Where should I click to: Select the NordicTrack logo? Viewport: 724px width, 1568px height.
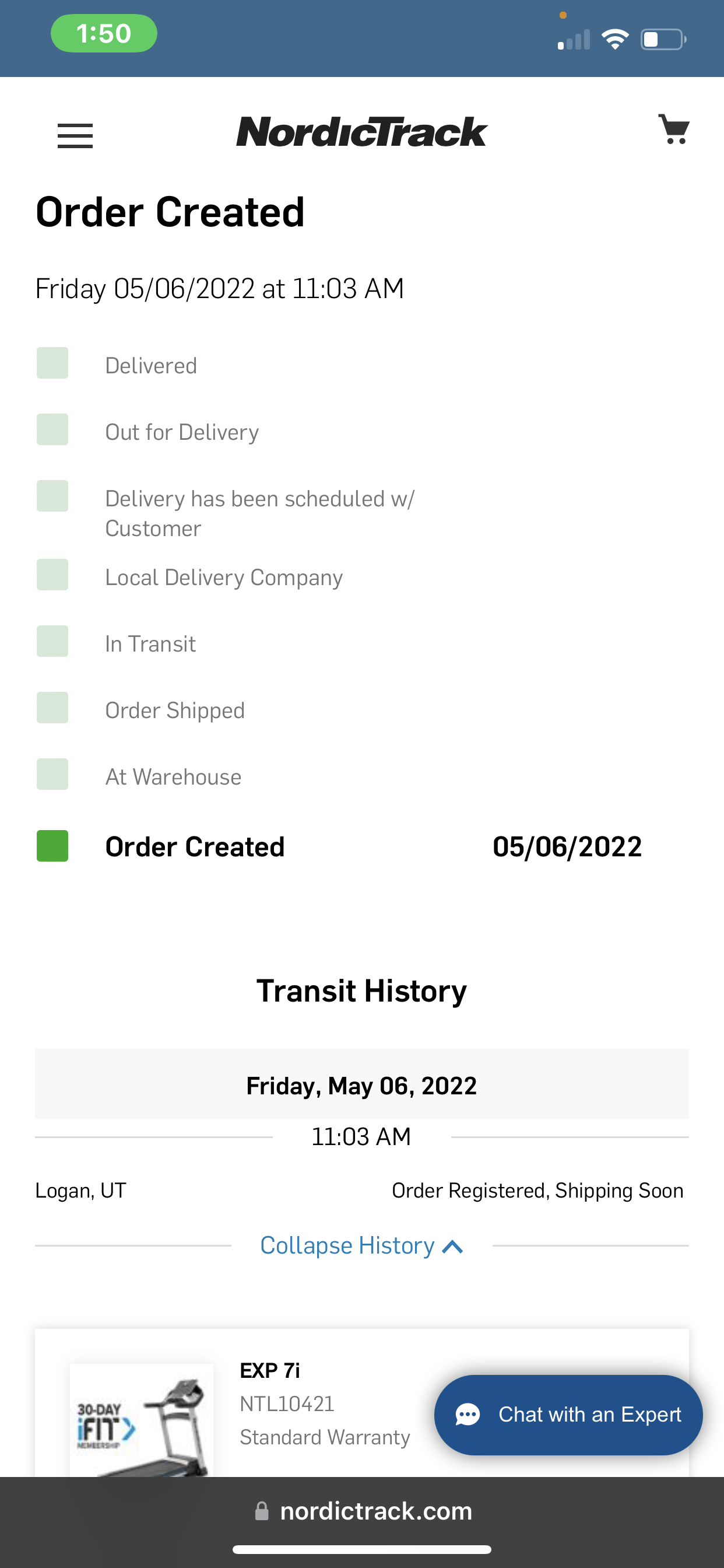click(361, 131)
